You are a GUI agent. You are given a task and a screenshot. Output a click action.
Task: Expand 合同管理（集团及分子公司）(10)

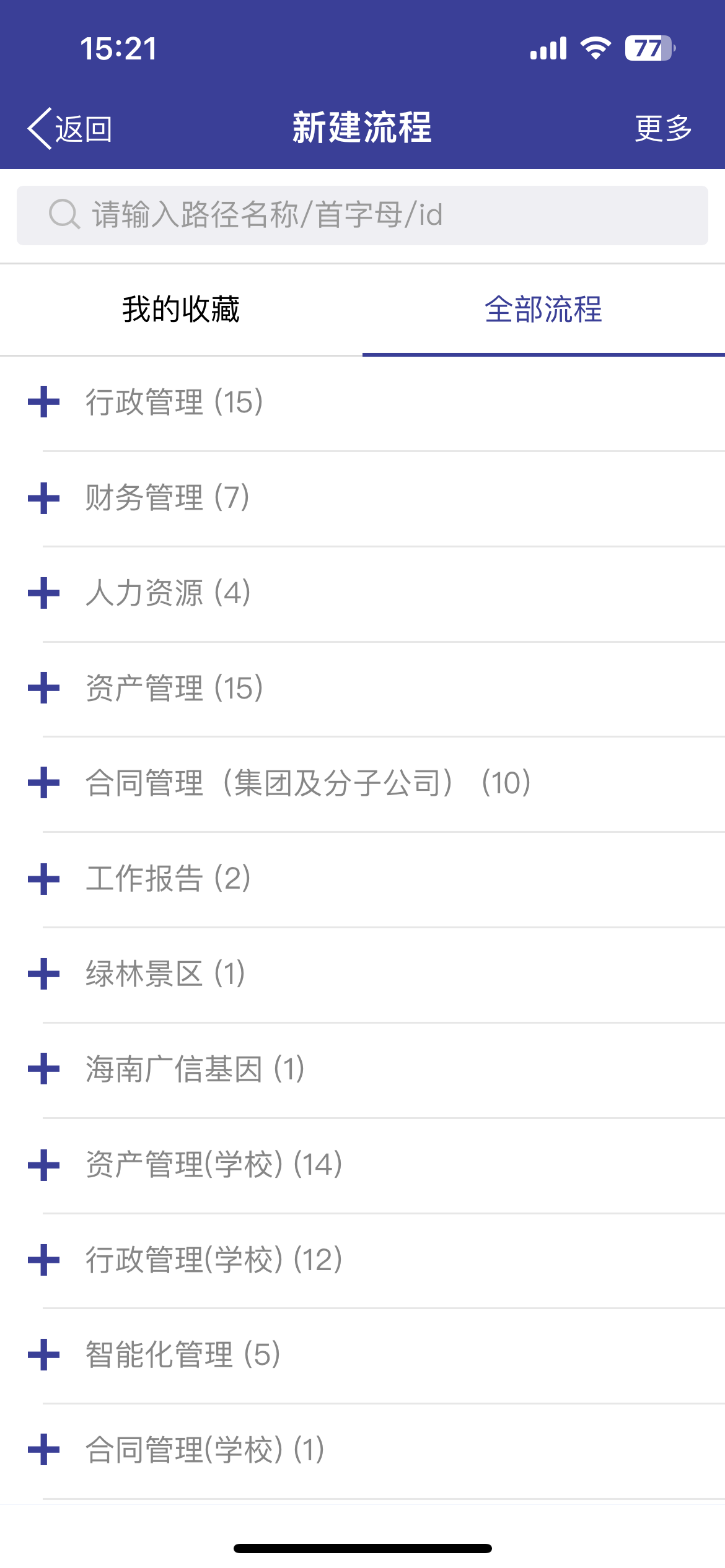(x=362, y=783)
